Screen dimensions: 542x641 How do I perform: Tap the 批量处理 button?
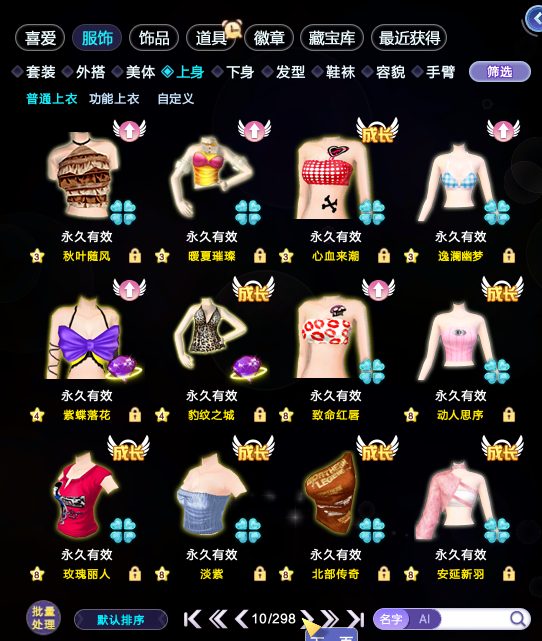(43, 618)
